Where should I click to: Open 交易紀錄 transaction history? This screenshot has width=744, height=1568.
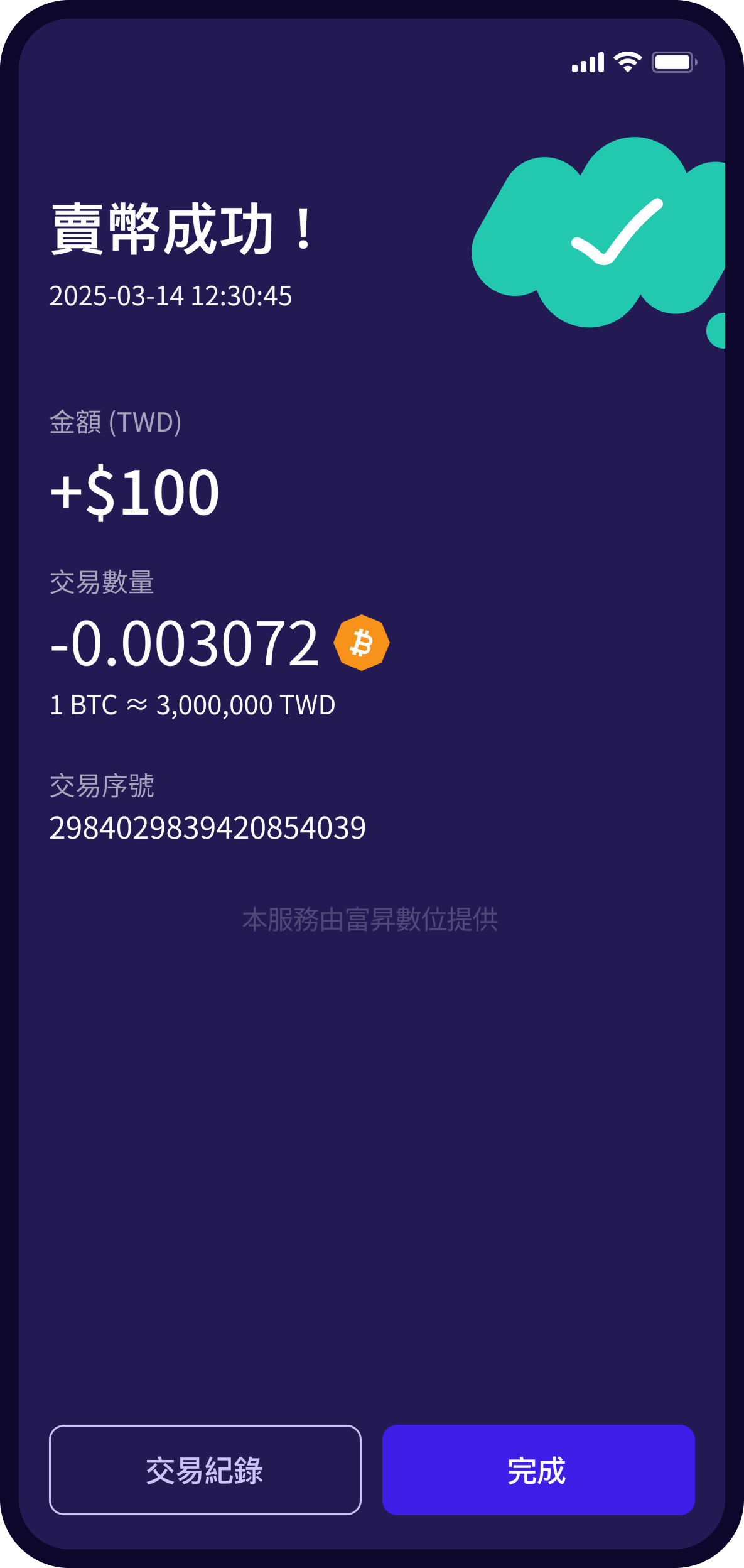[x=205, y=1470]
